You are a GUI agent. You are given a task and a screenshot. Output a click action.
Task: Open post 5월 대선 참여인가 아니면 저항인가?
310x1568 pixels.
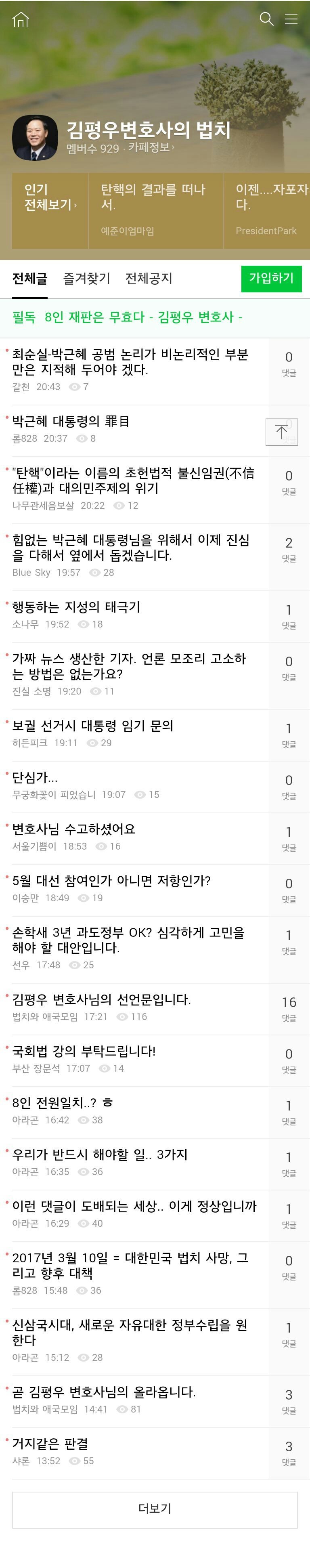pos(111,881)
